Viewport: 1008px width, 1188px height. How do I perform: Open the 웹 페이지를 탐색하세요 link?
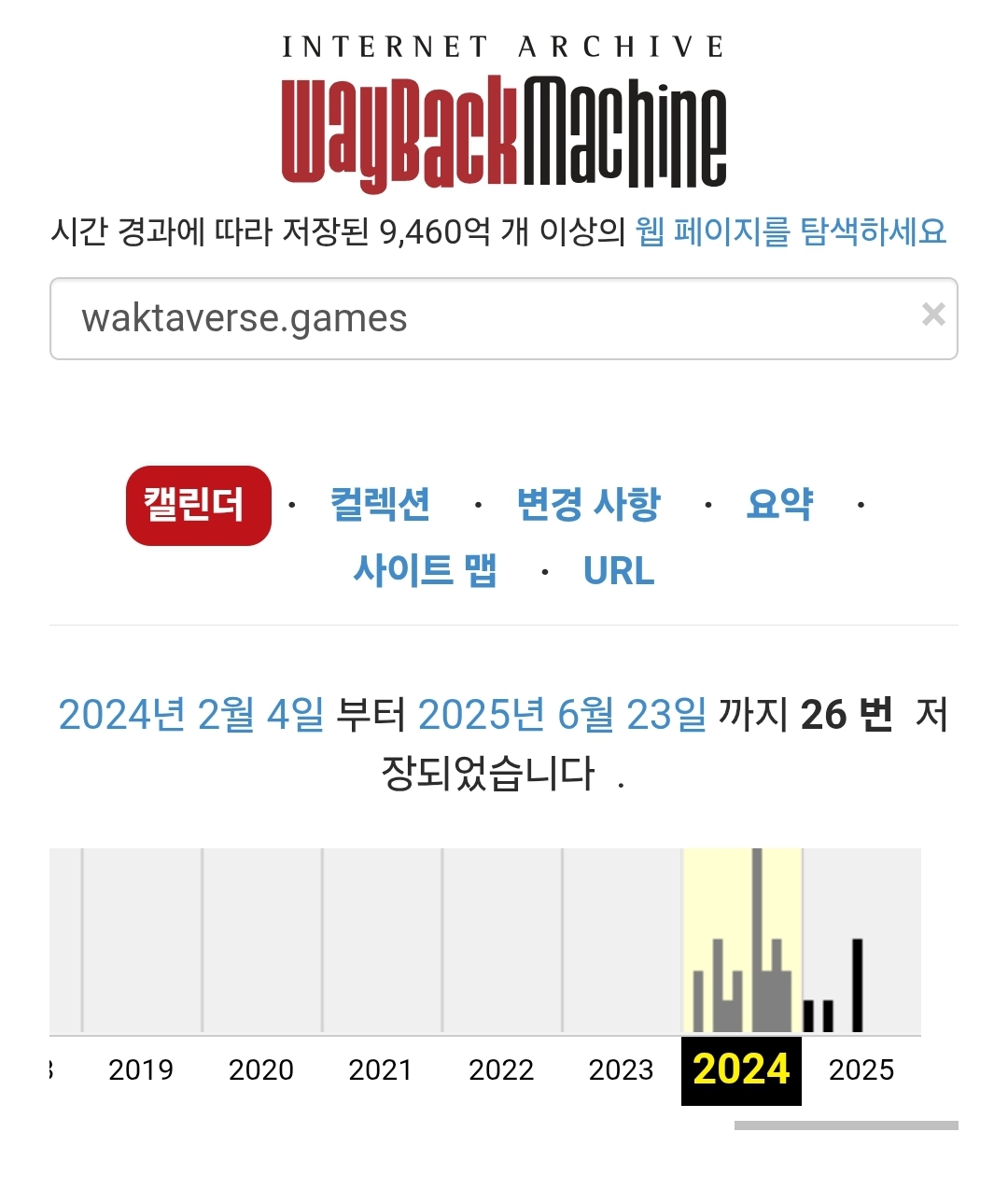(791, 231)
